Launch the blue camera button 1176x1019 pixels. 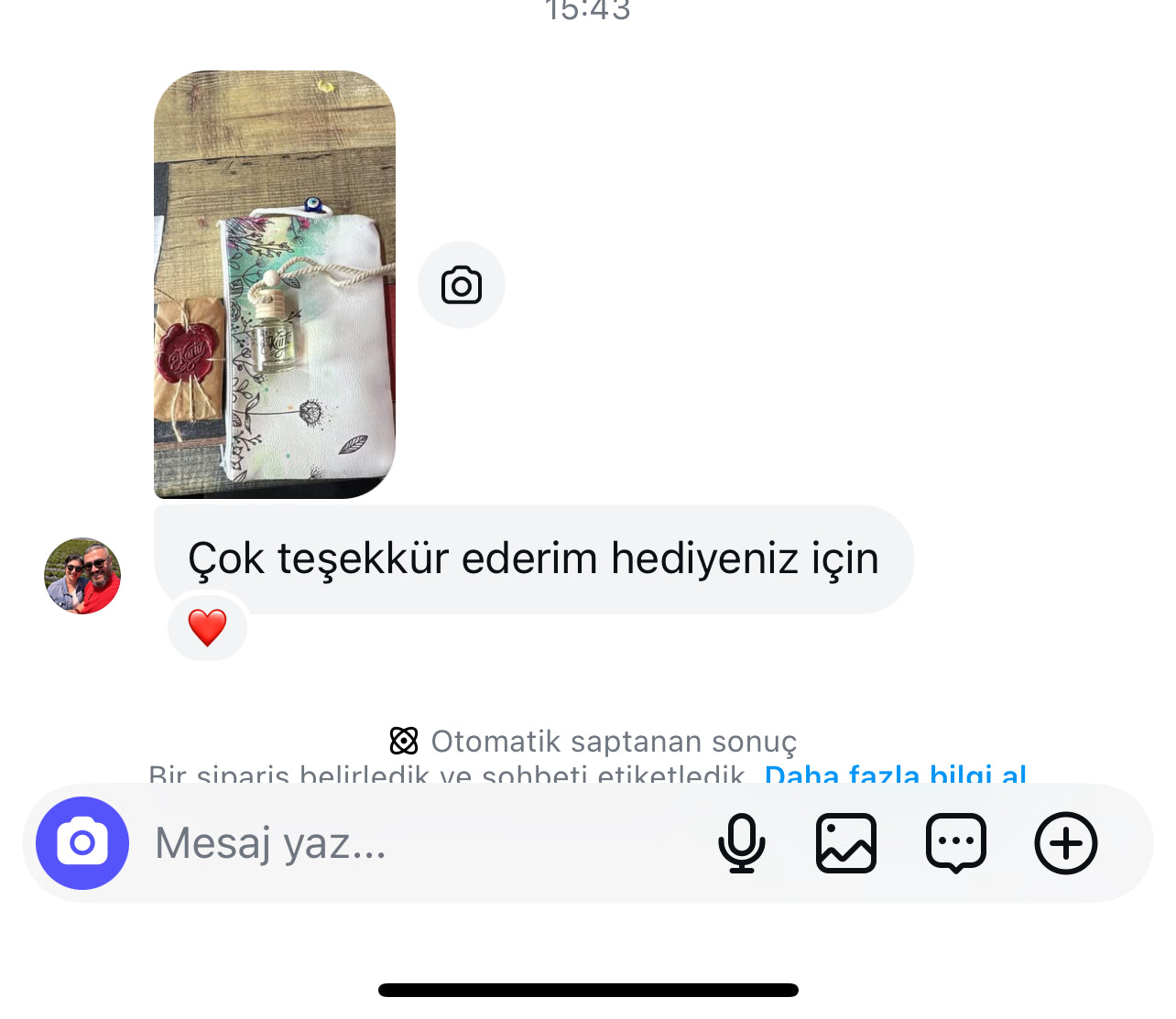pos(82,843)
